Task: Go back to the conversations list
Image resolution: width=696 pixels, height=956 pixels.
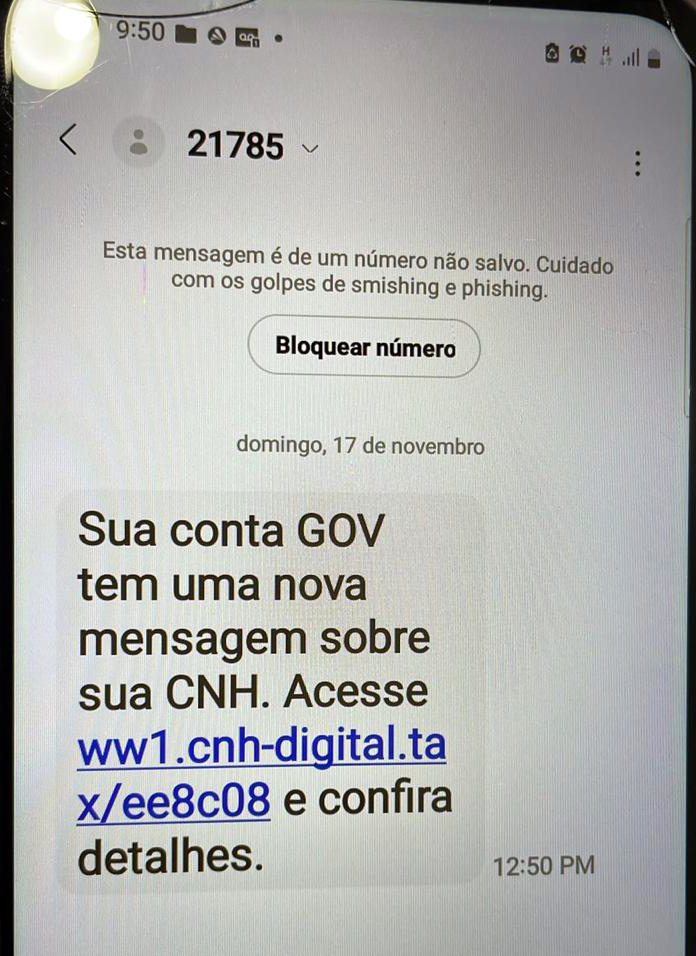Action: point(68,140)
